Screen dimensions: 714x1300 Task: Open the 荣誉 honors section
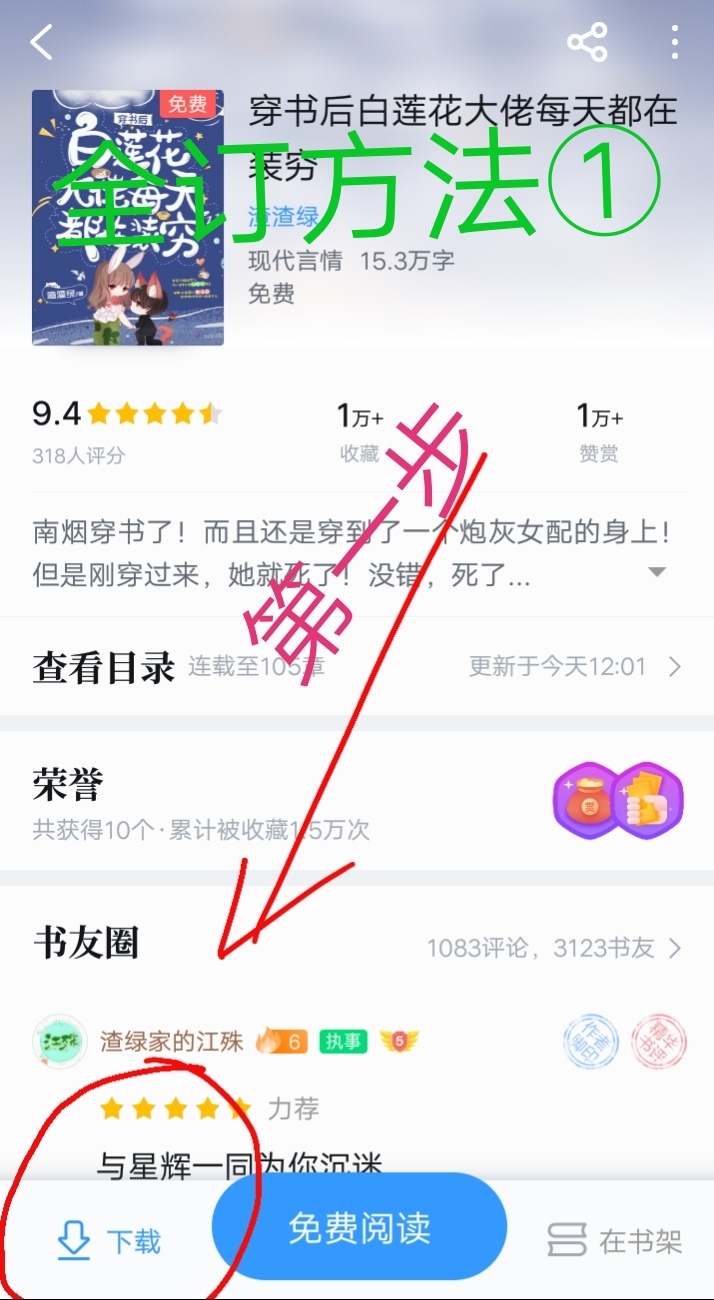point(357,800)
